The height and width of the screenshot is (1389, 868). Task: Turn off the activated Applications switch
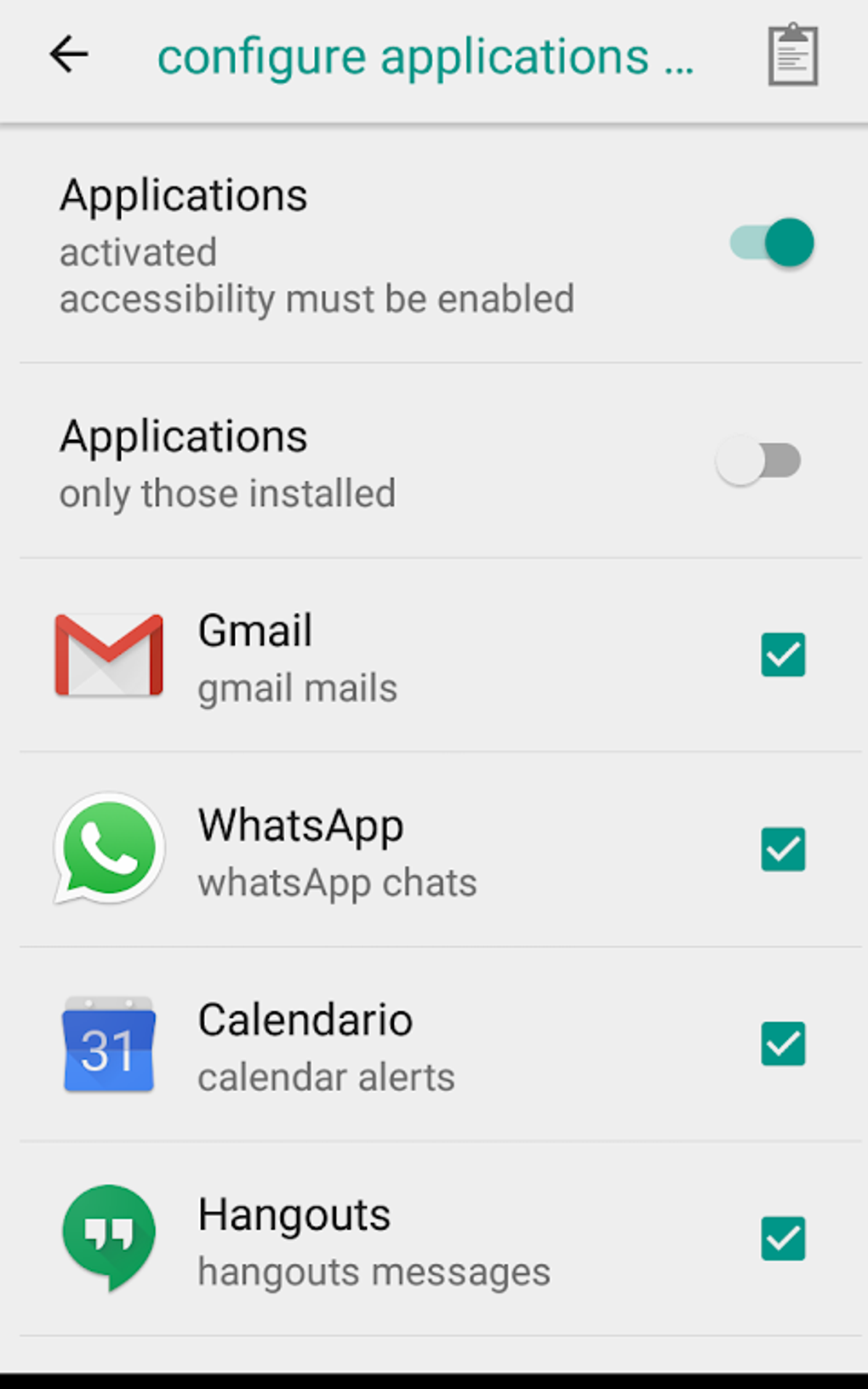(x=773, y=243)
